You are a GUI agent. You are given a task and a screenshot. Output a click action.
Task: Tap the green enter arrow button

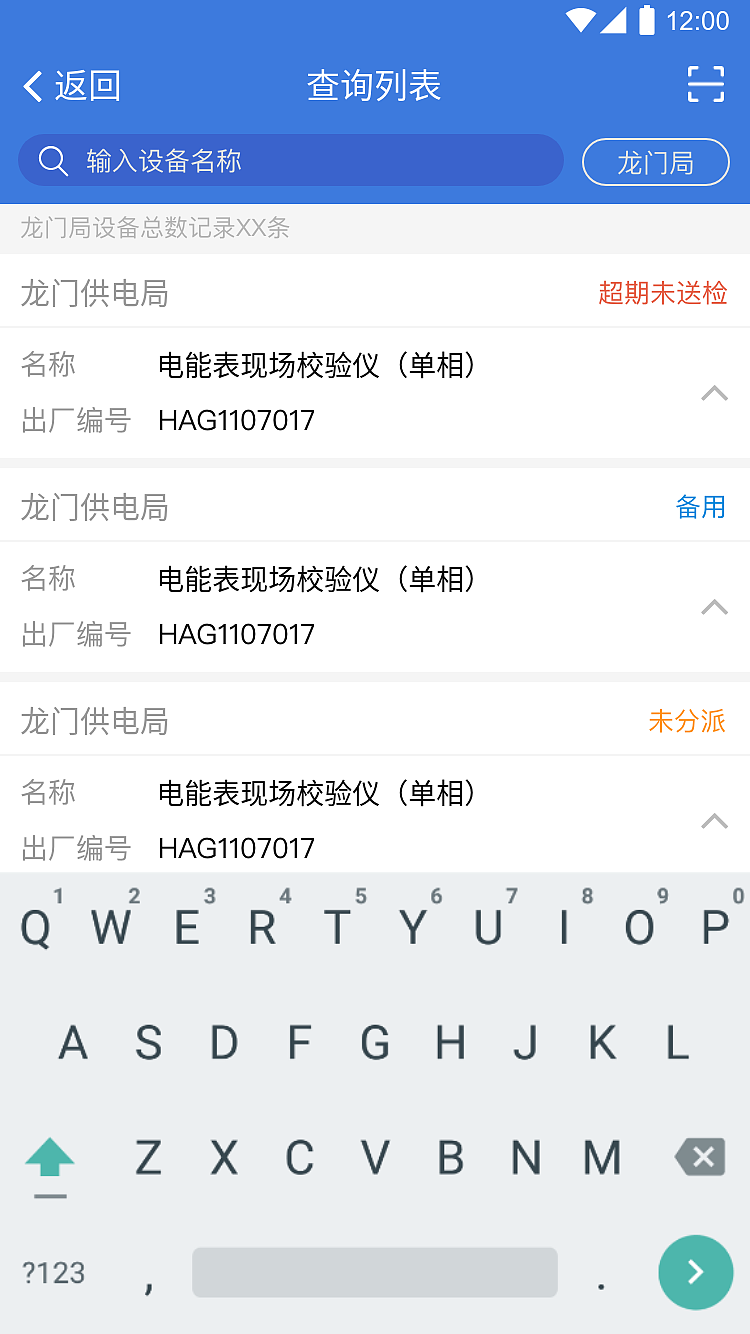[696, 1272]
